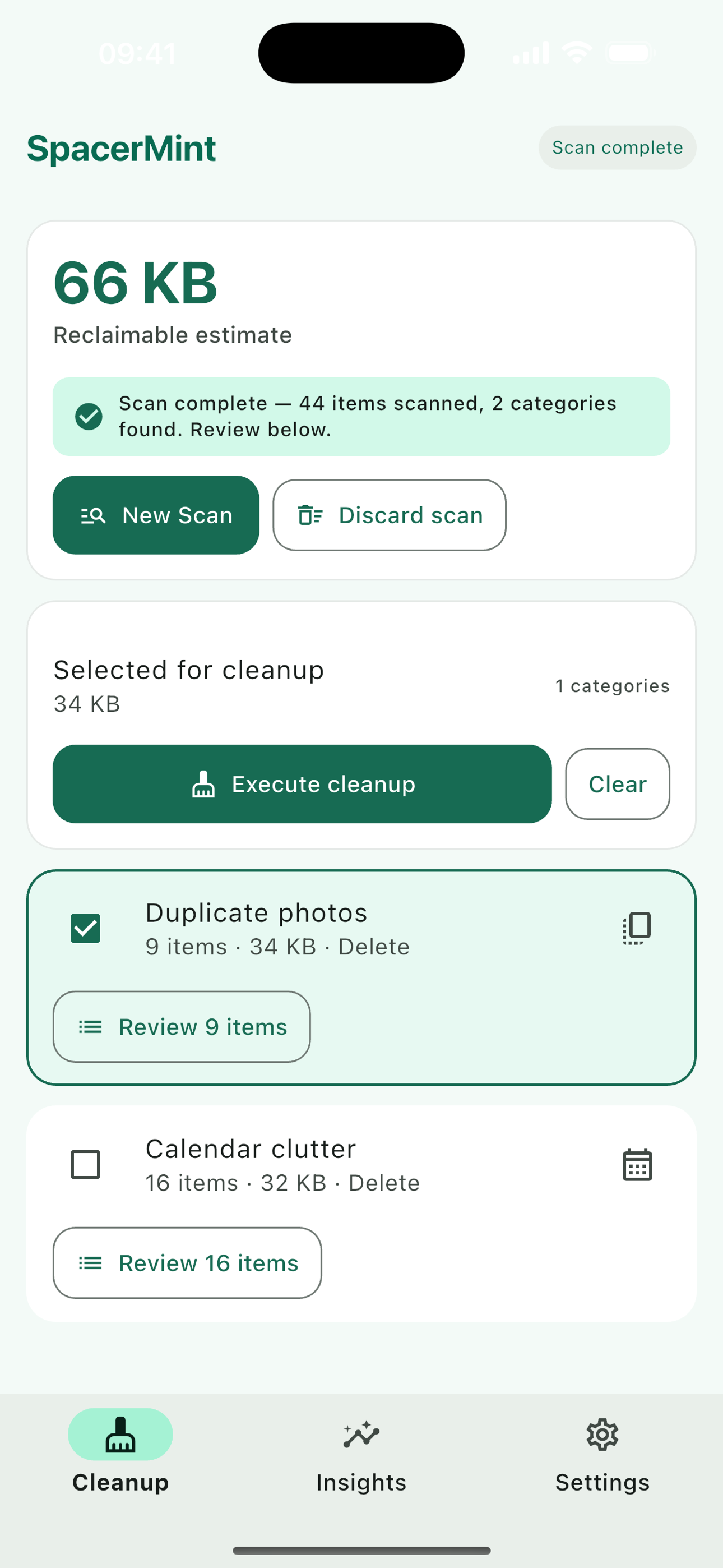The height and width of the screenshot is (1568, 723).
Task: Execute cleanup of selected items
Action: pos(302,784)
